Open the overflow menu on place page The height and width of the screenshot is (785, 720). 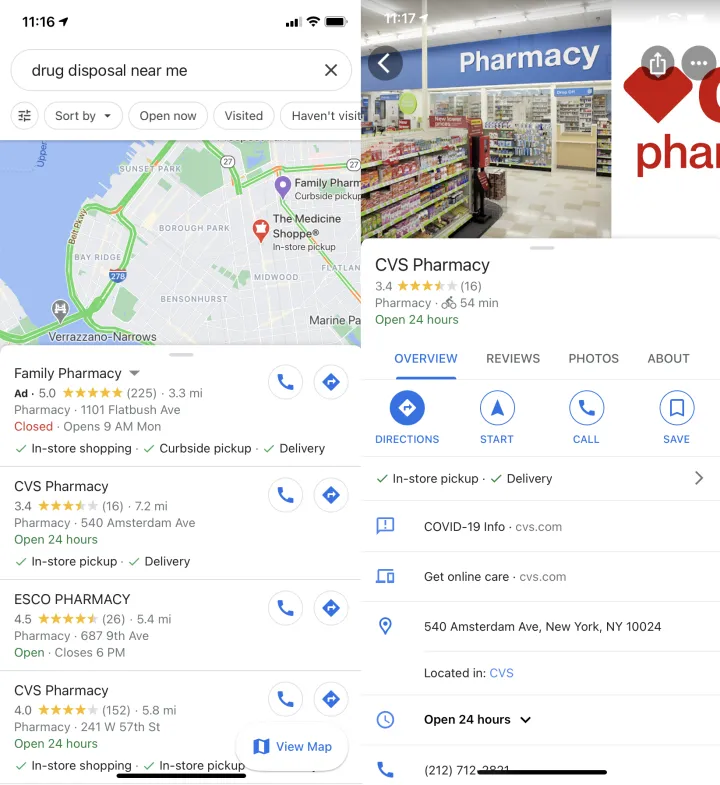(x=698, y=64)
